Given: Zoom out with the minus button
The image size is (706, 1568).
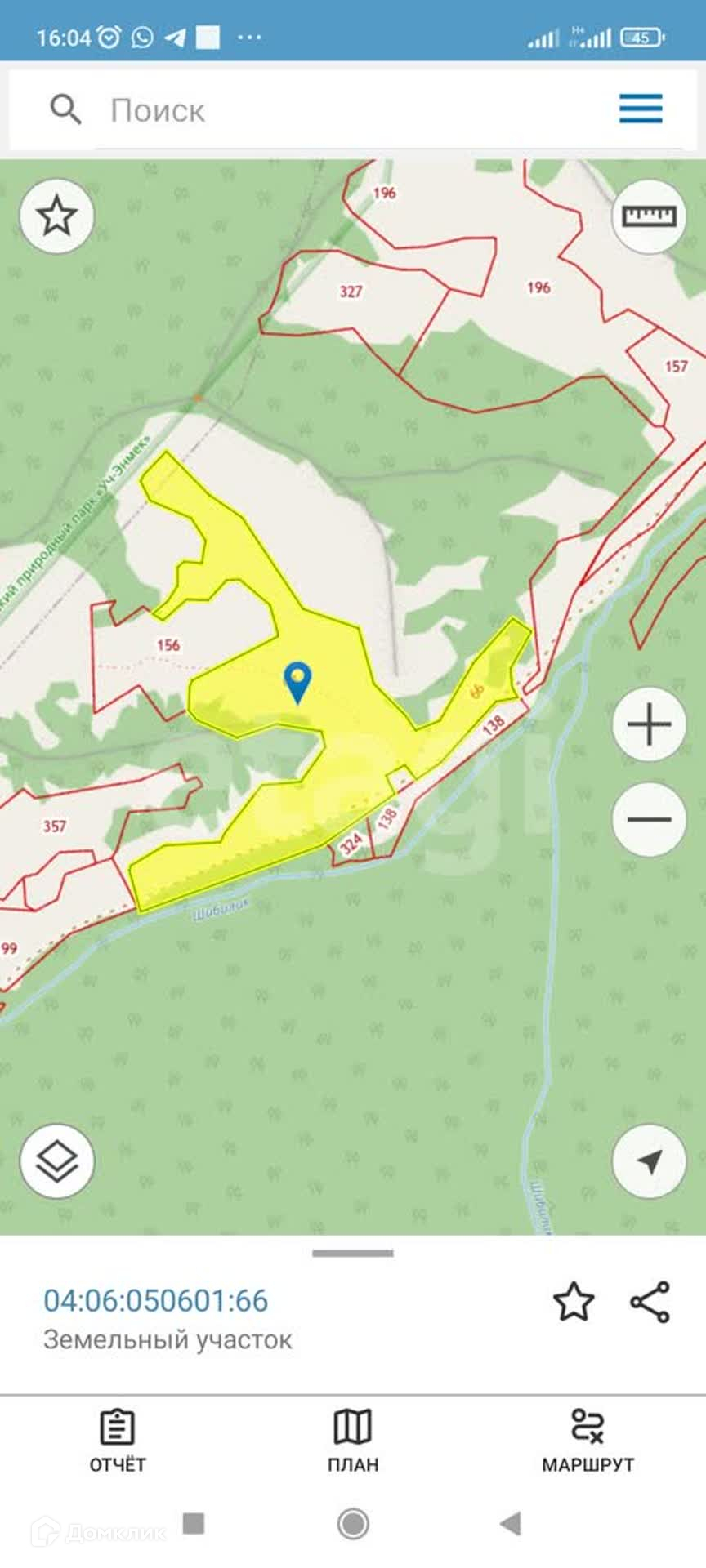Looking at the screenshot, I should (649, 819).
